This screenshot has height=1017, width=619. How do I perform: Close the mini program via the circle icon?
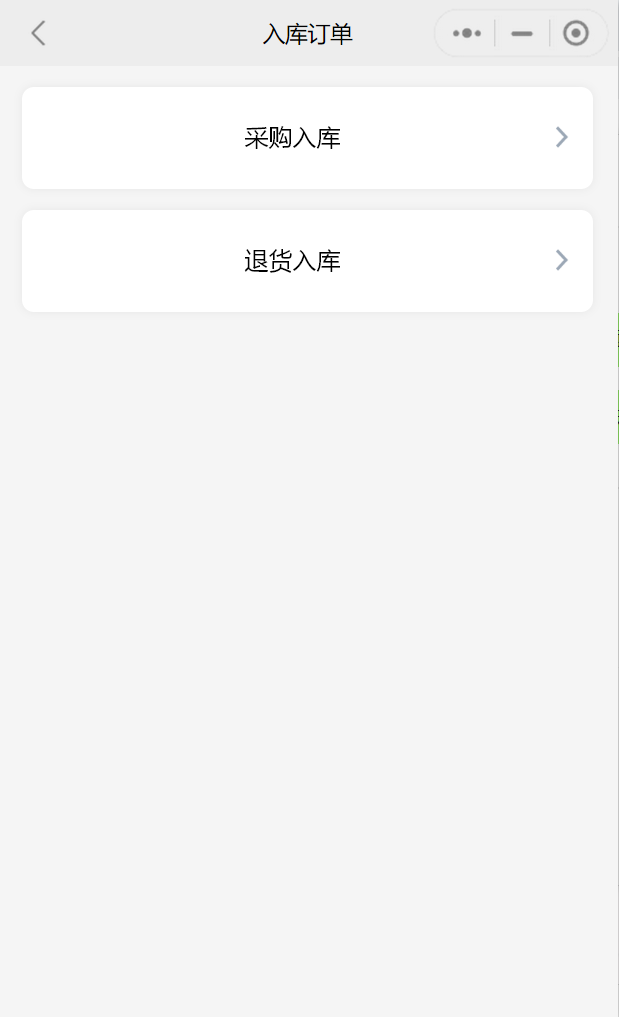[576, 33]
